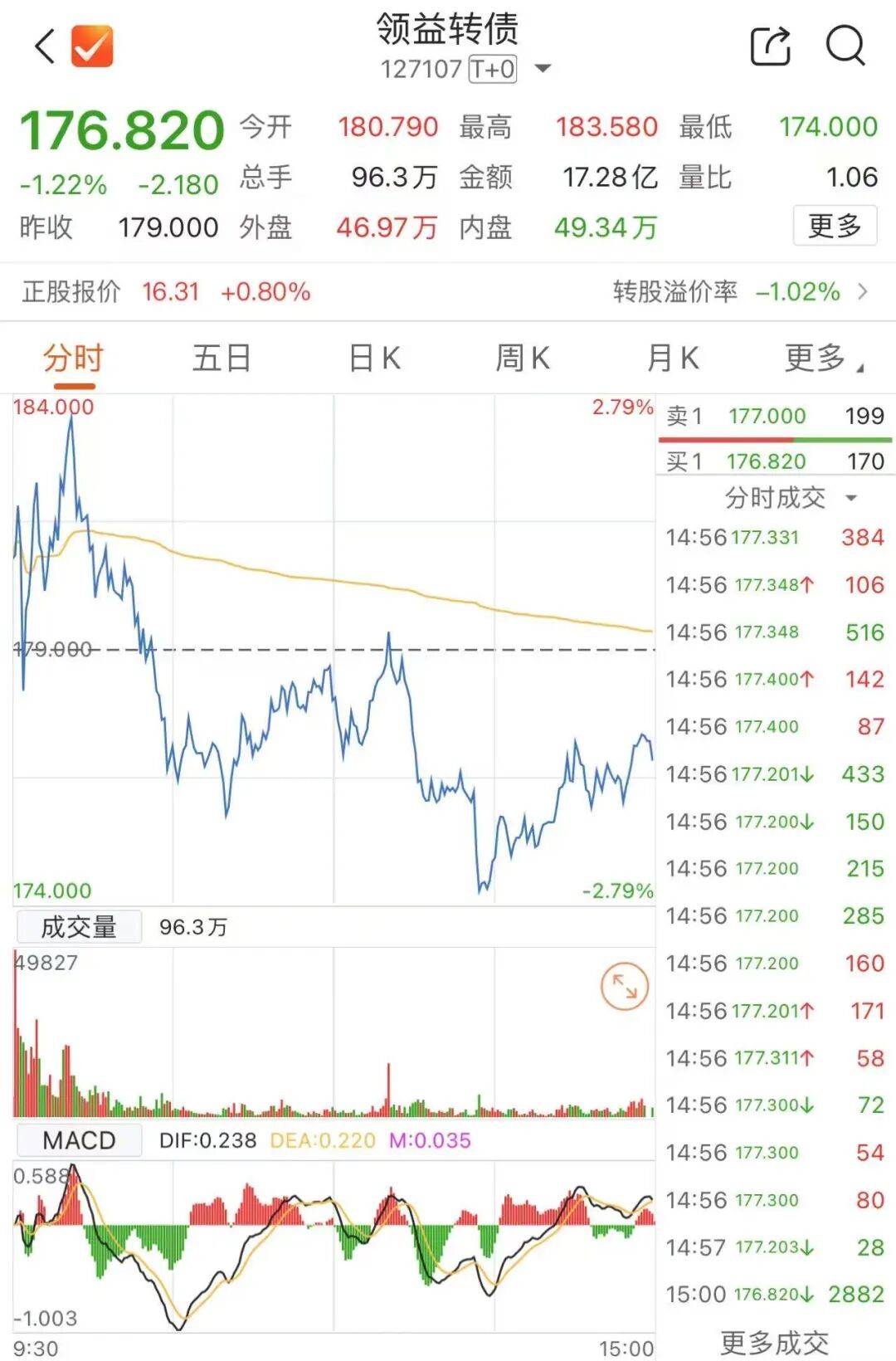
Task: Switch to the 五日 tab
Action: 222,359
